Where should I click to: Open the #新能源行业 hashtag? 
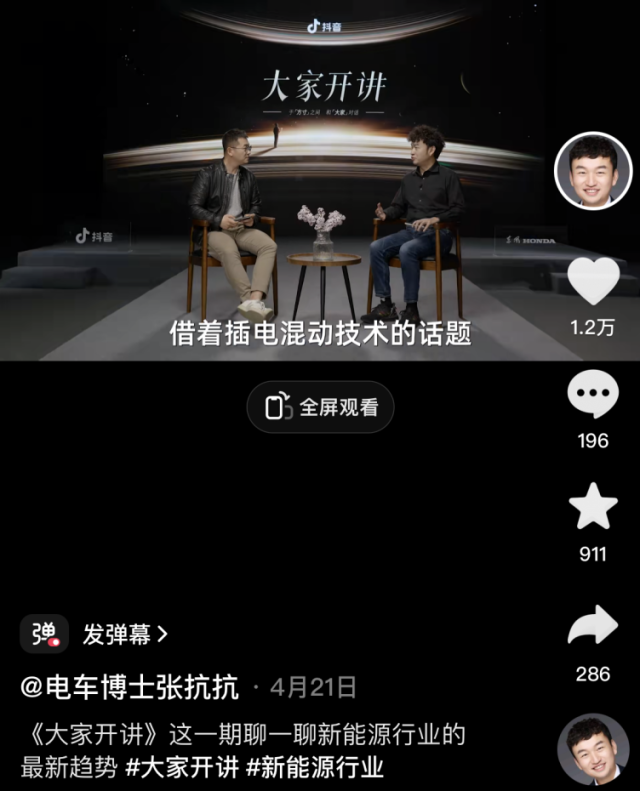pyautogui.click(x=315, y=768)
